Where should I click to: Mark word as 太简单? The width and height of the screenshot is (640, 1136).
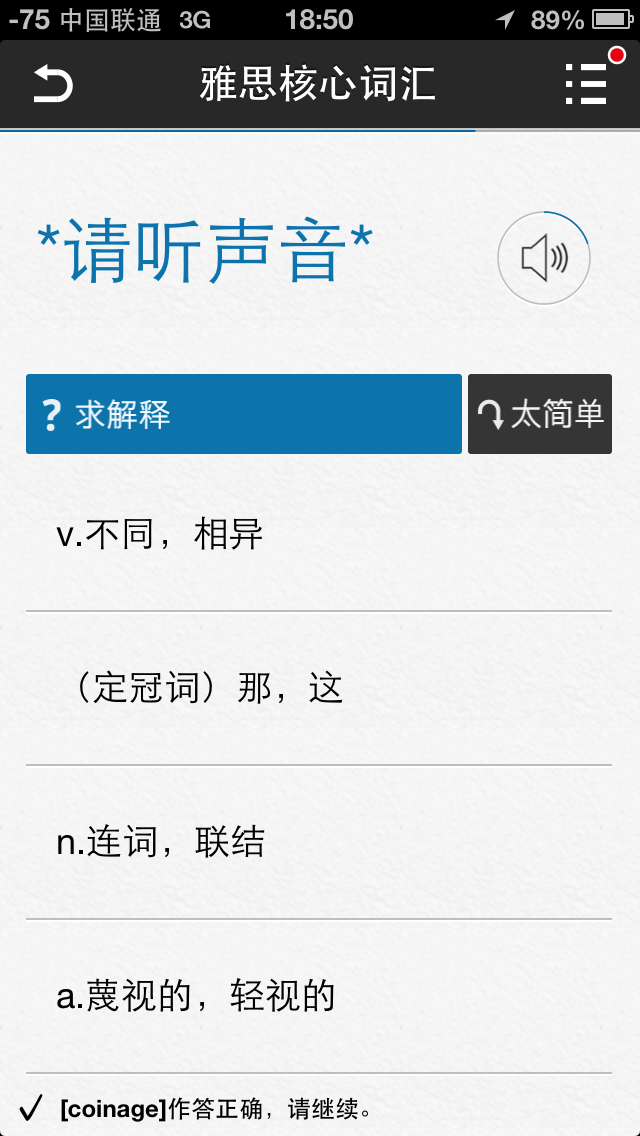(x=540, y=414)
